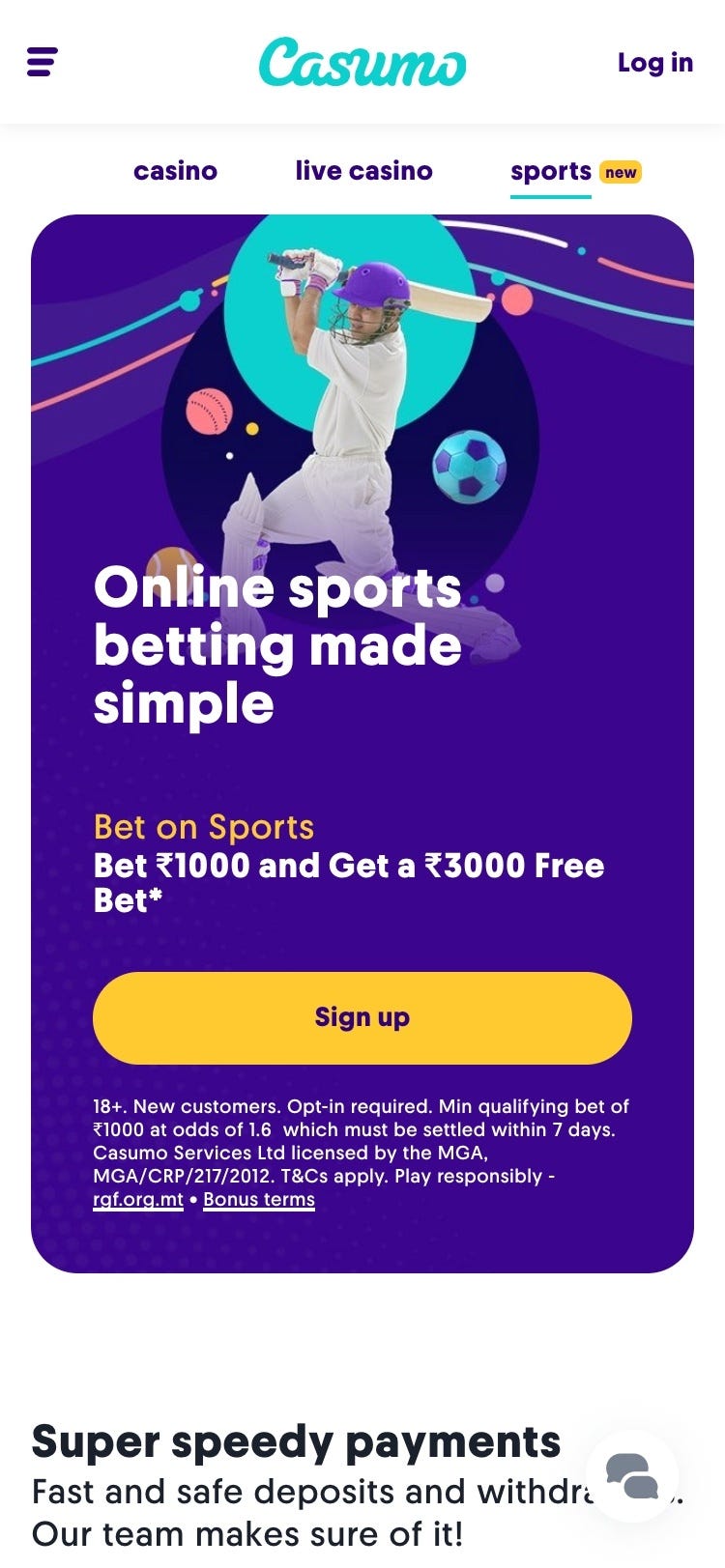Viewport: 725px width, 1568px height.
Task: Switch to the live casino tab
Action: [x=363, y=171]
